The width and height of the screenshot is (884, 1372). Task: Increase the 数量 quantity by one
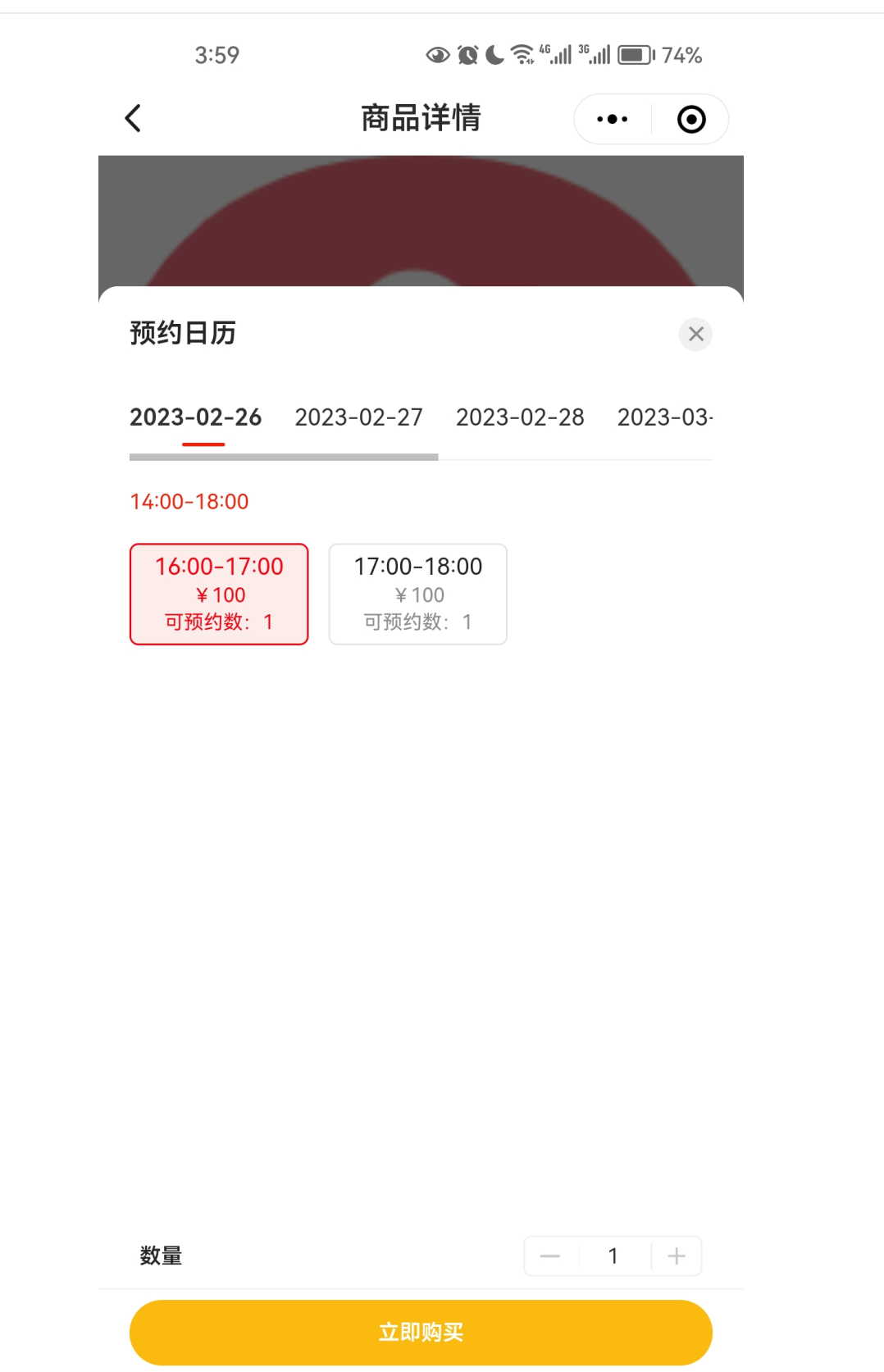tap(677, 1256)
